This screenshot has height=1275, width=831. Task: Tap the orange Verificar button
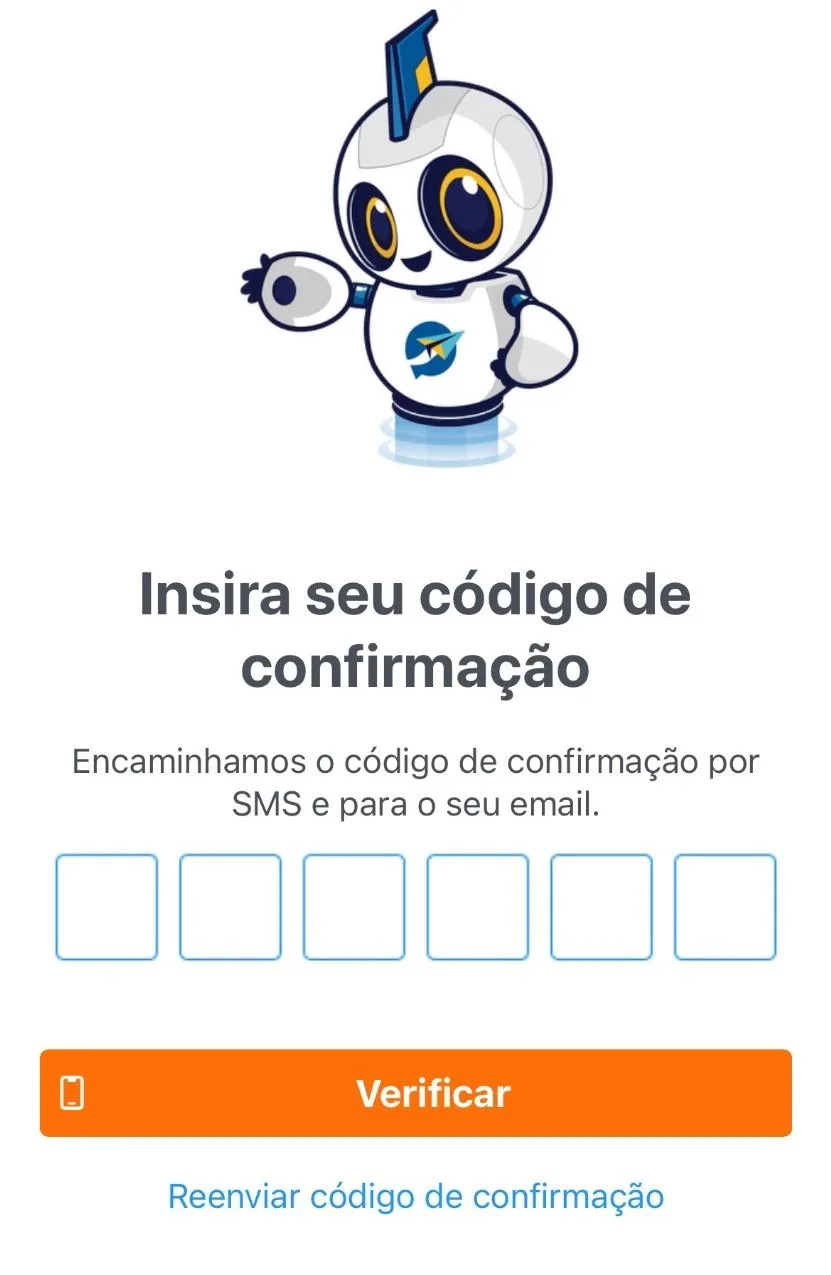coord(416,1093)
